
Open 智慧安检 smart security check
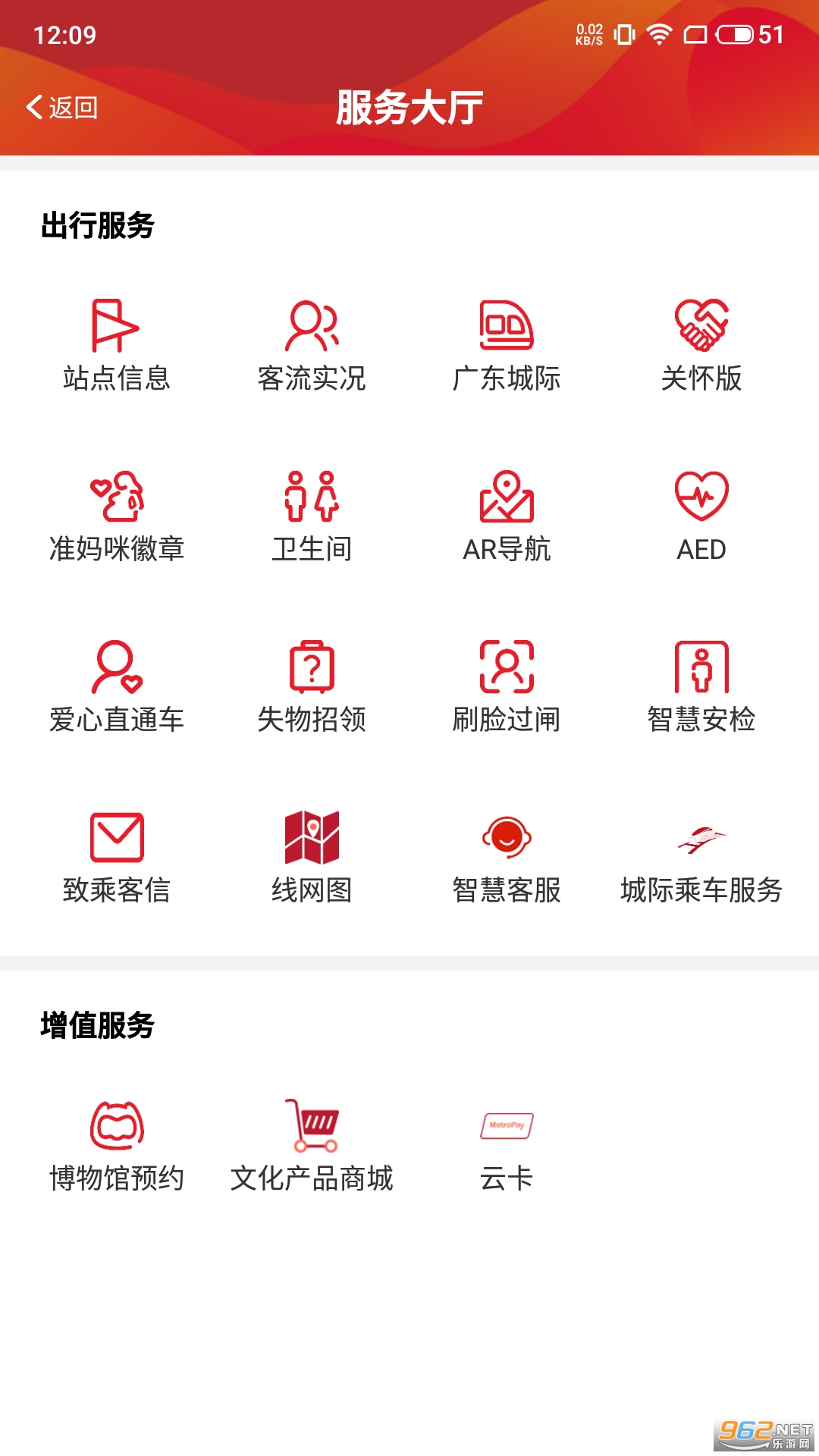pyautogui.click(x=701, y=687)
